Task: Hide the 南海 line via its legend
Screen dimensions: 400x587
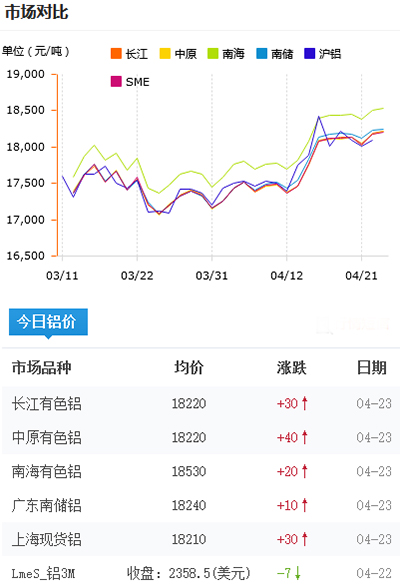Action: (226, 54)
